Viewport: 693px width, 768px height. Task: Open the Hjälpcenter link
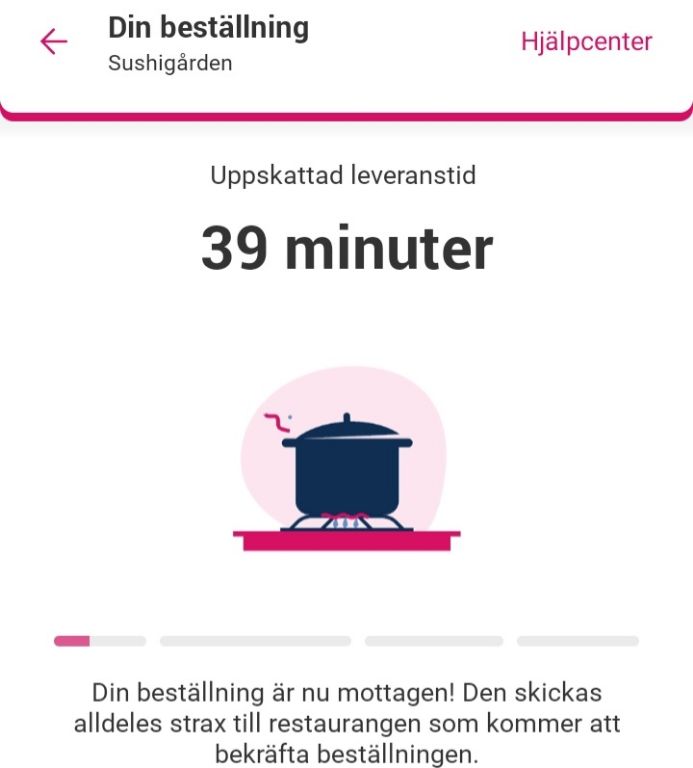click(x=586, y=41)
